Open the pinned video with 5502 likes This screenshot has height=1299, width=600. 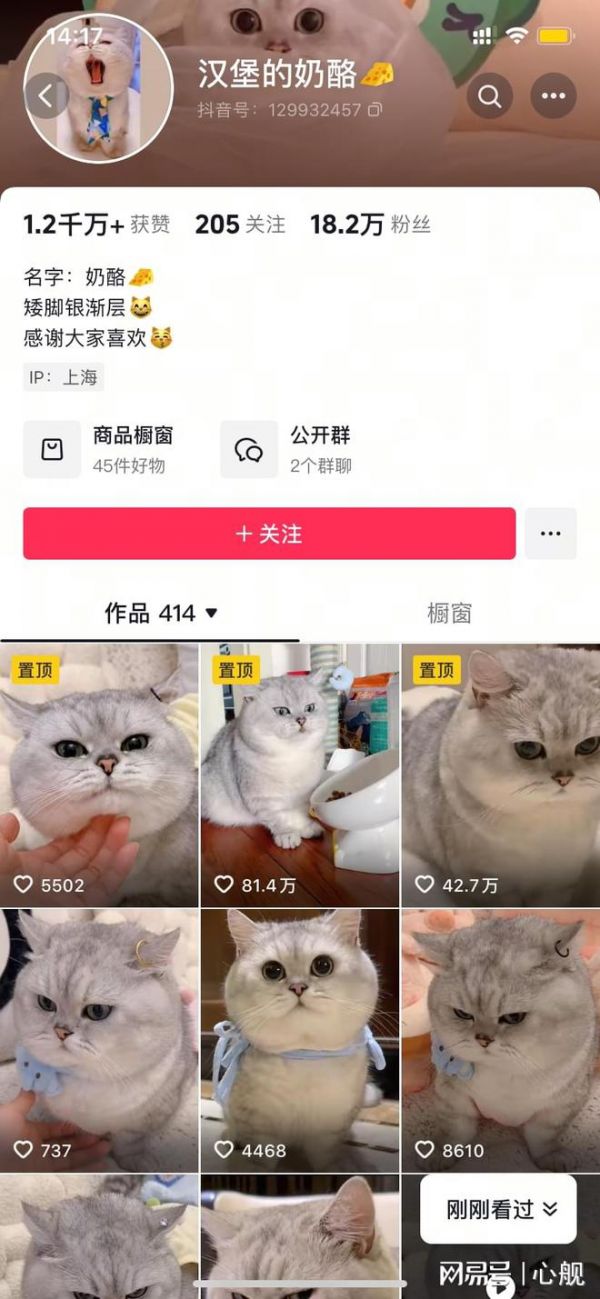pyautogui.click(x=99, y=775)
